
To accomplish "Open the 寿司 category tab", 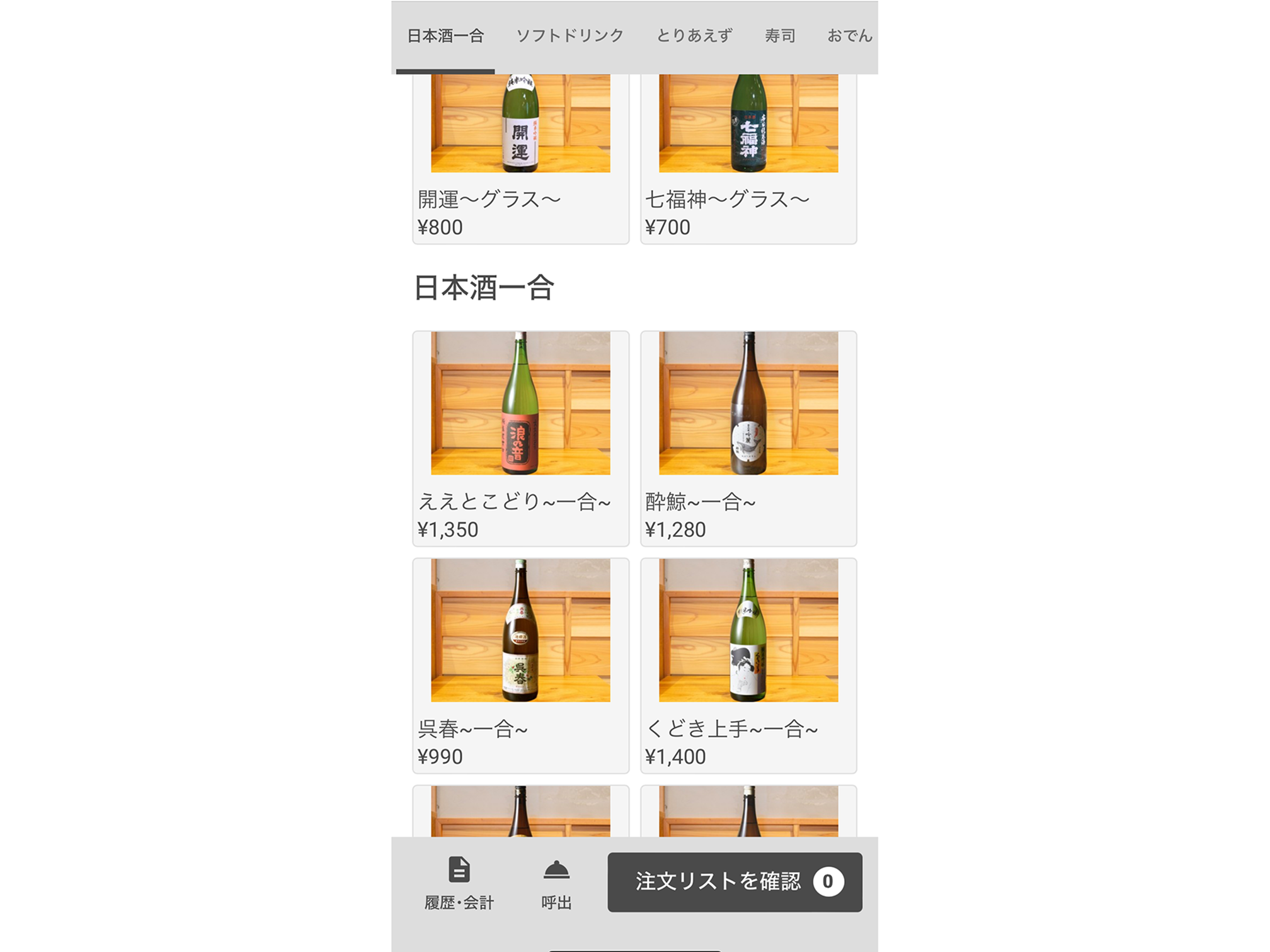I will [780, 36].
